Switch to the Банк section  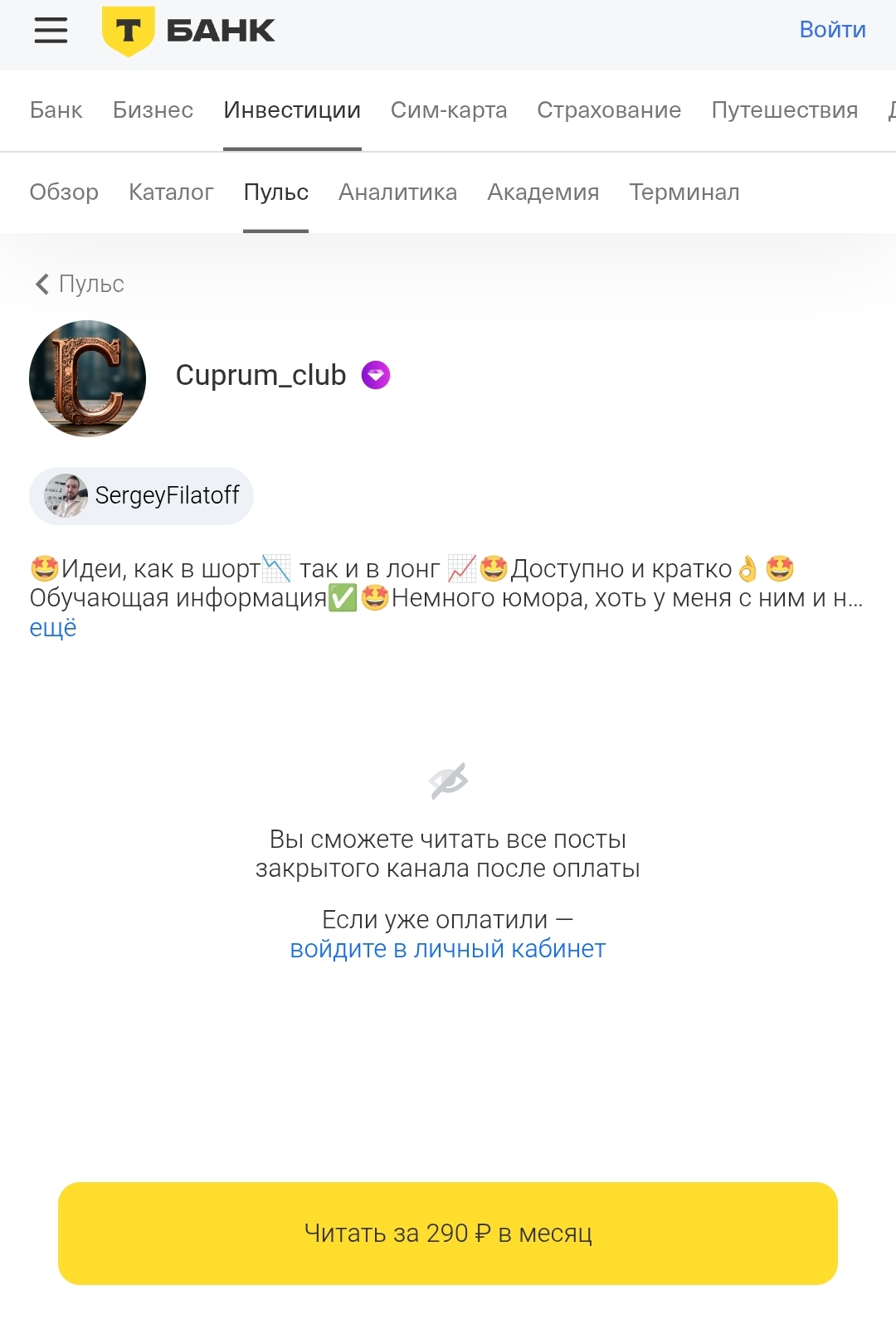pyautogui.click(x=56, y=110)
